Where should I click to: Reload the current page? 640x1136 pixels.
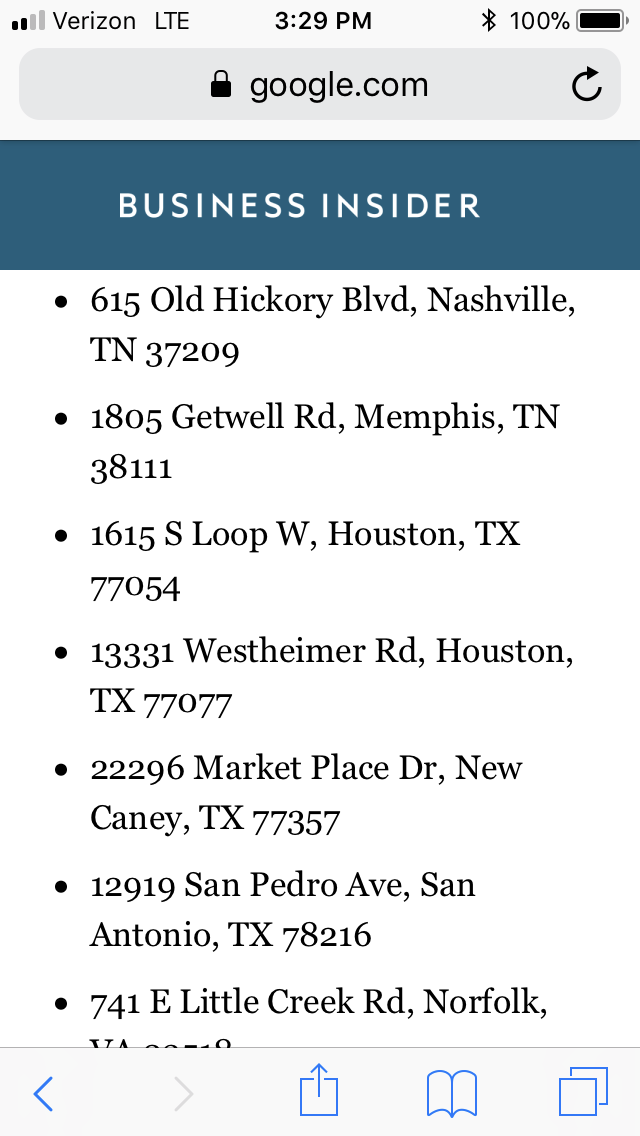[587, 86]
